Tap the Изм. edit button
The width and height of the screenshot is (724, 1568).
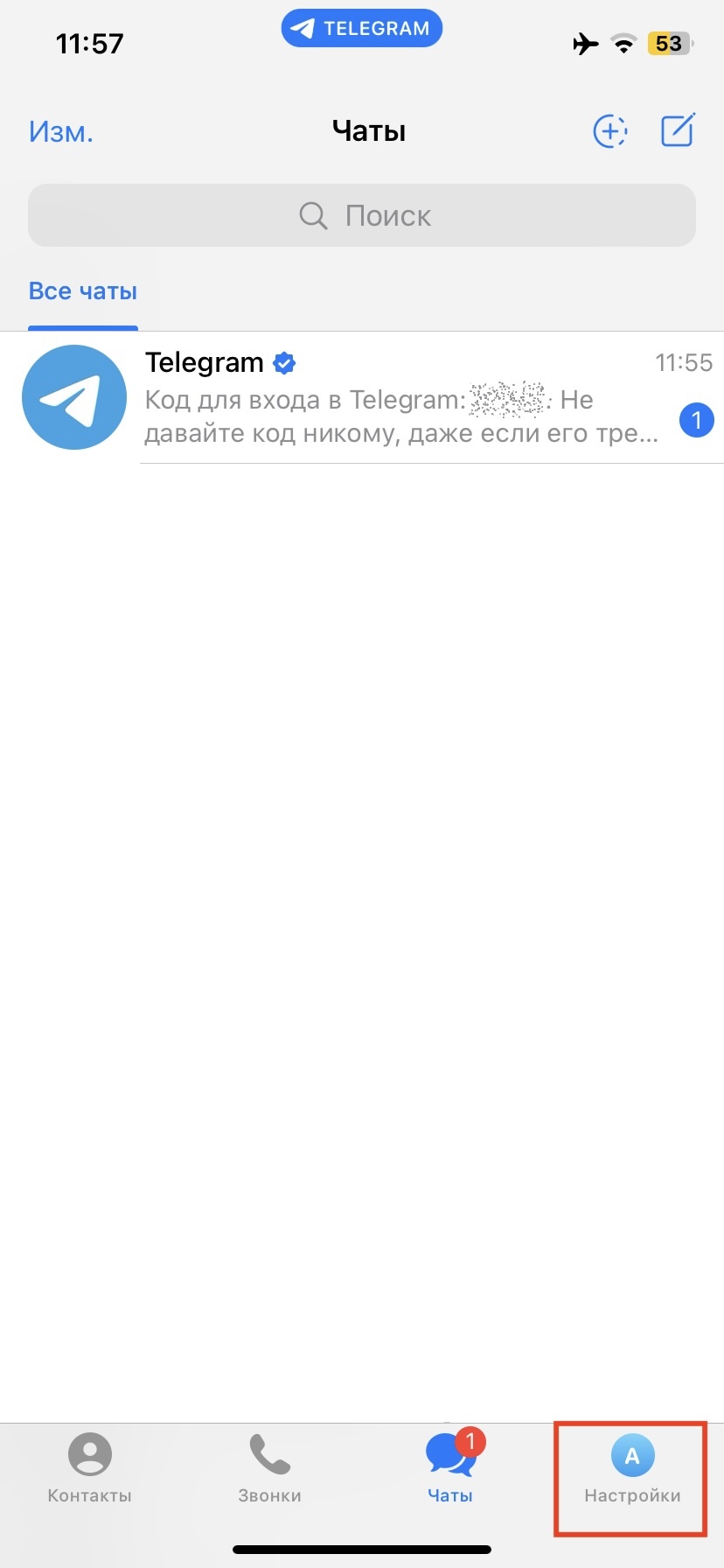[61, 132]
